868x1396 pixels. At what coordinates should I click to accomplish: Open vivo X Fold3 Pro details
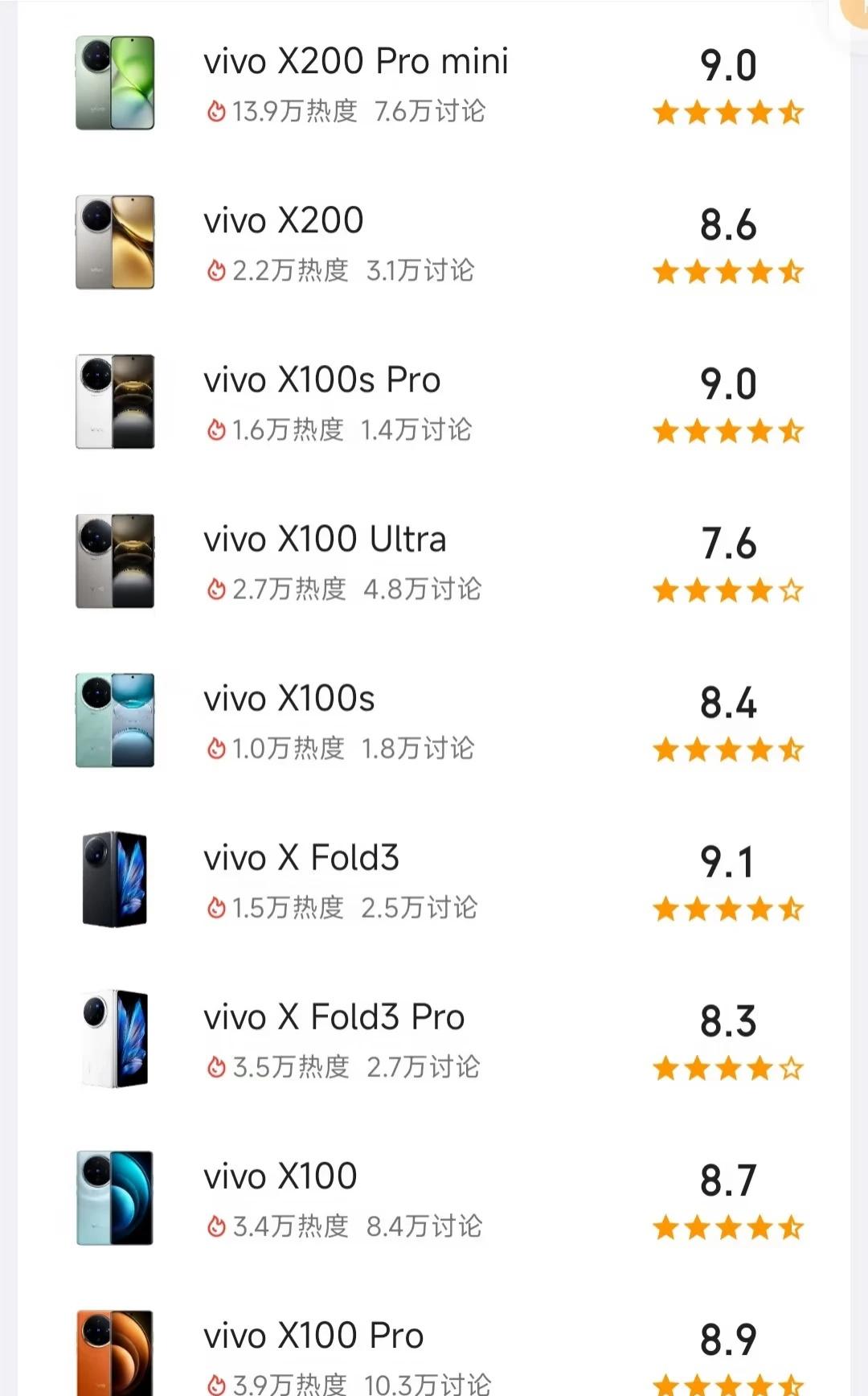434,1038
